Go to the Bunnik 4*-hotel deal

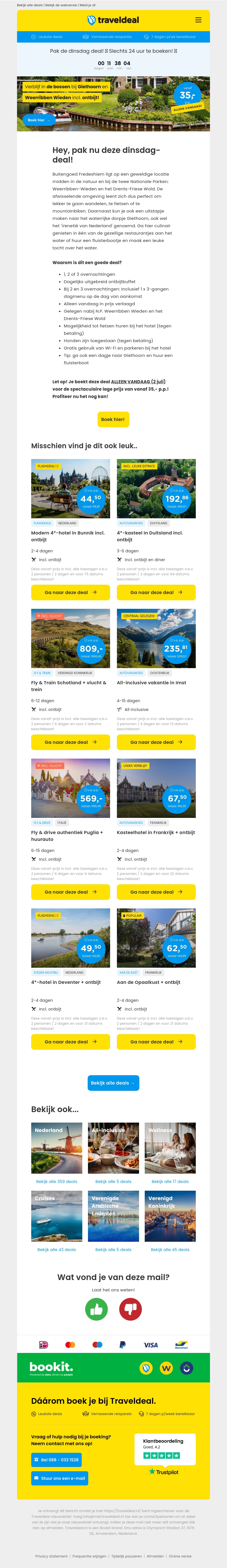pos(71,592)
